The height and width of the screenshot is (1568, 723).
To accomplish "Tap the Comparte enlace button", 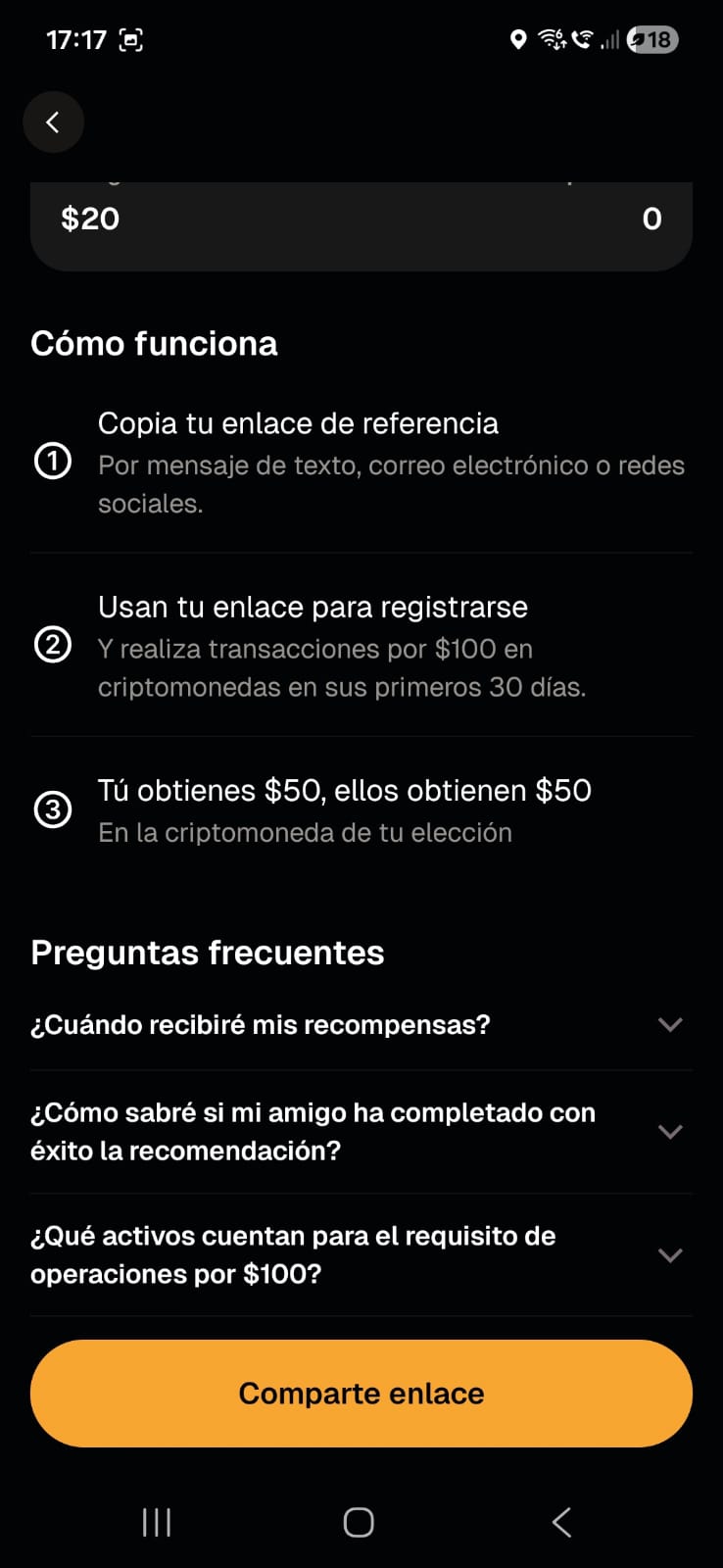I will pos(361,1394).
